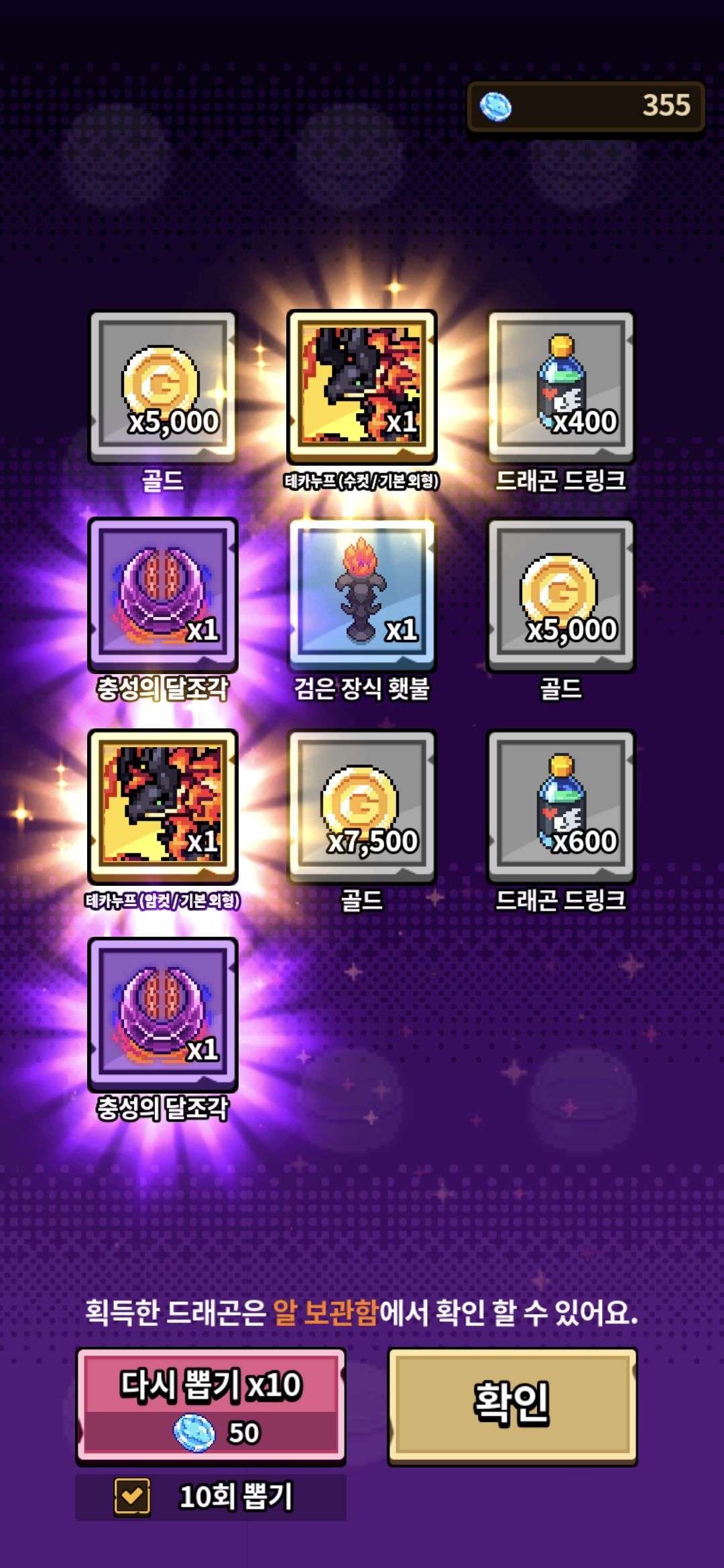The height and width of the screenshot is (1568, 724).
Task: Select the 드래곤 드링크 x600 reward tile
Action: (561, 806)
